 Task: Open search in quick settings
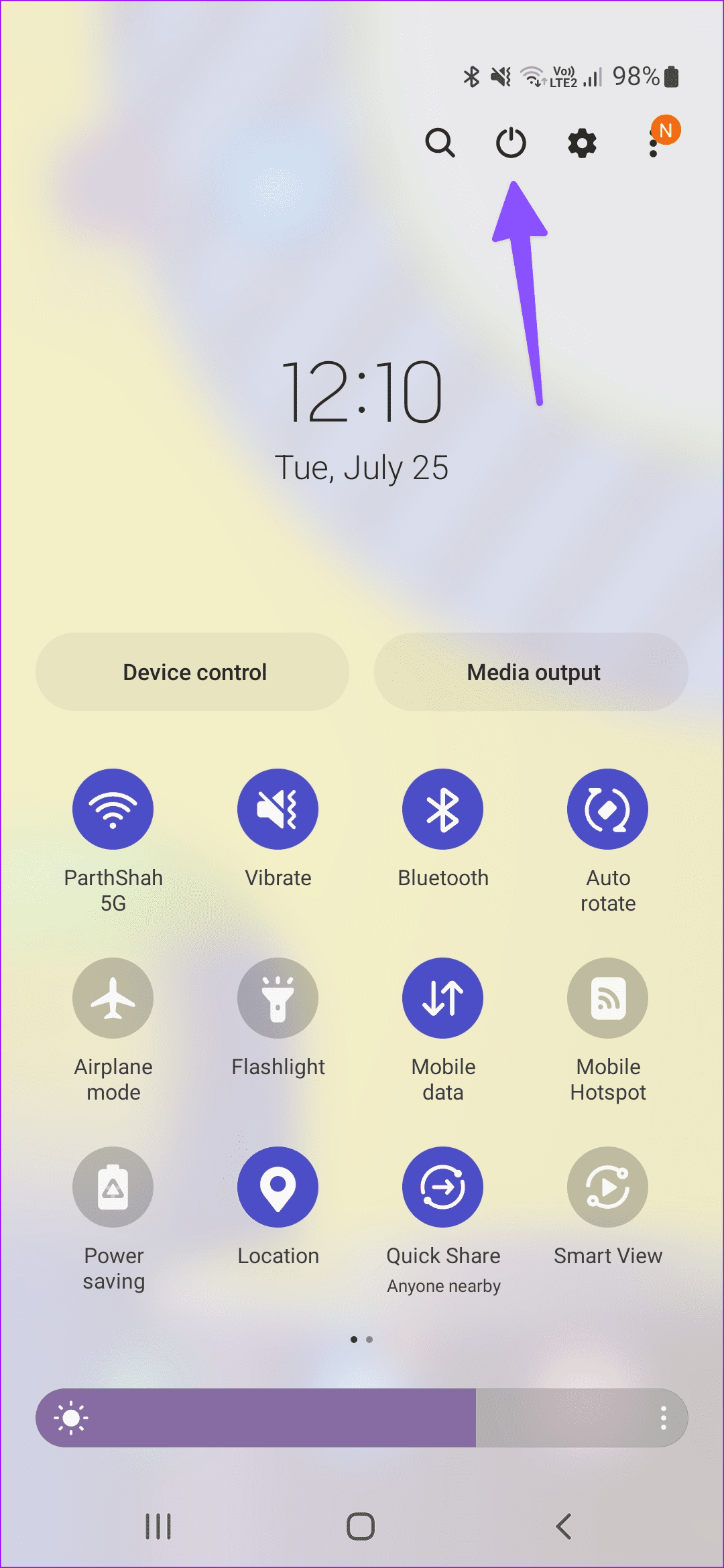(441, 143)
